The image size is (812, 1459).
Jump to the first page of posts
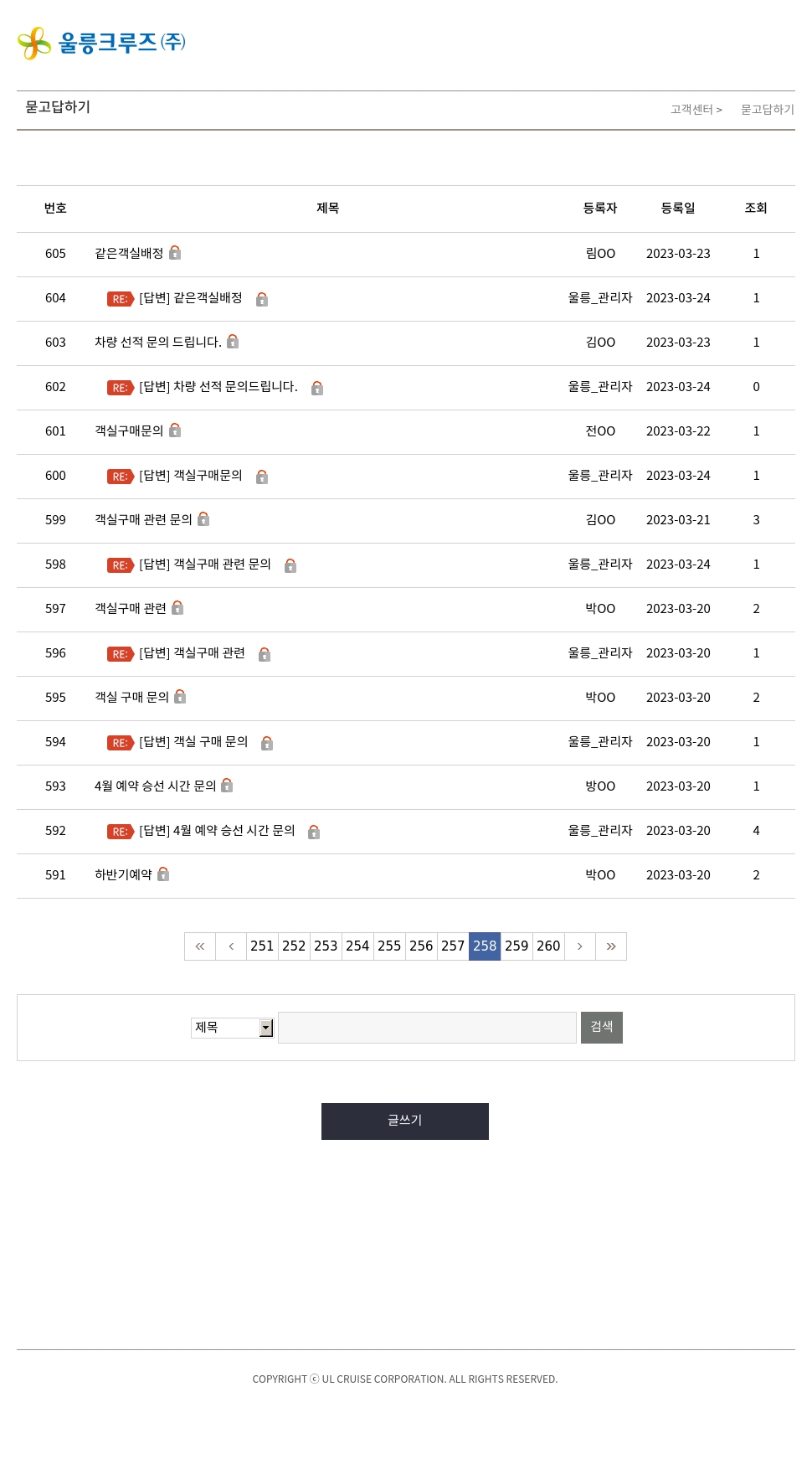[200, 946]
